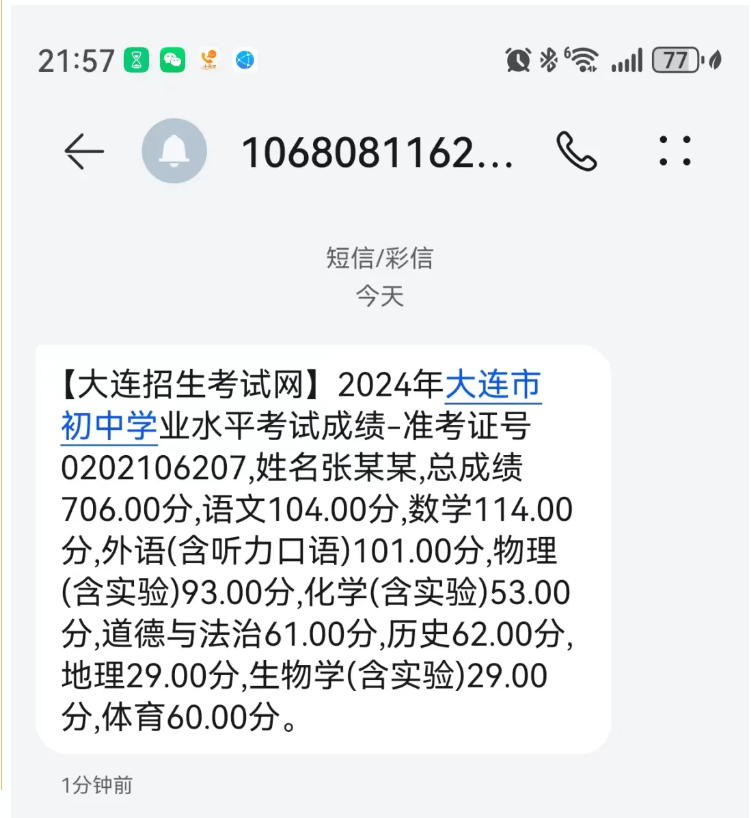751x818 pixels.
Task: Go back to the message list
Action: tap(84, 151)
